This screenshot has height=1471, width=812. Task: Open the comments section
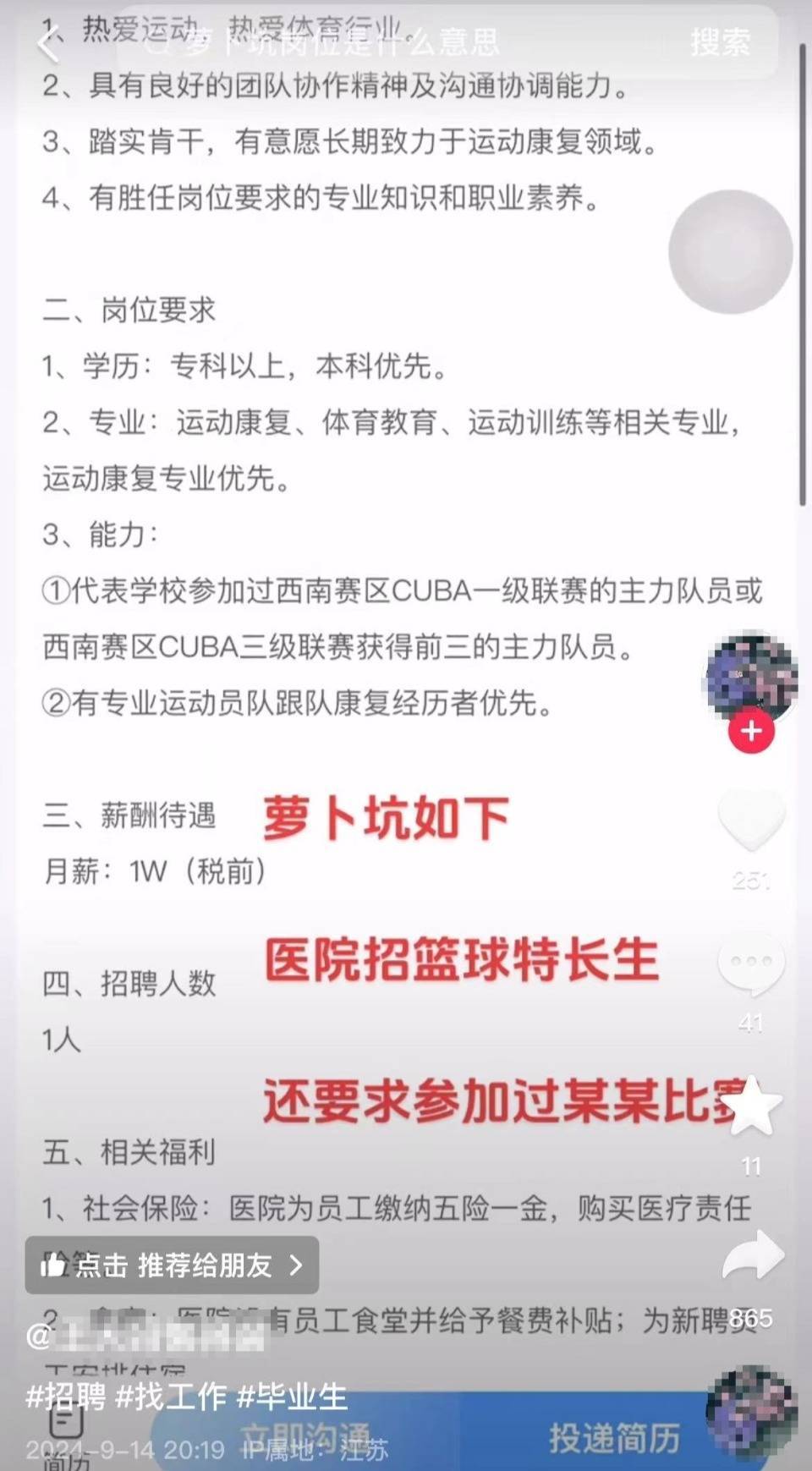751,964
